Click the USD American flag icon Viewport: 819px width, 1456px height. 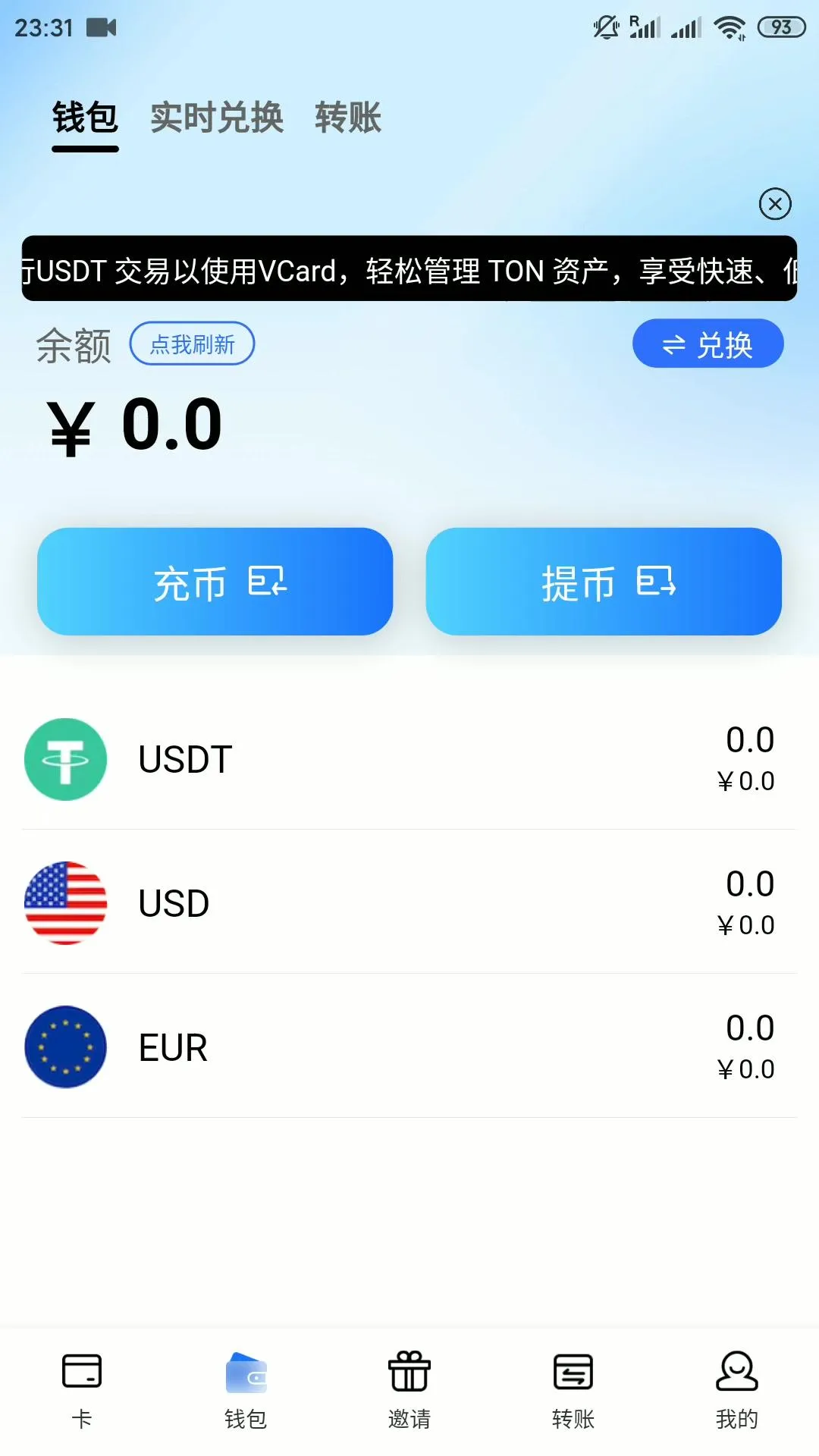click(65, 902)
